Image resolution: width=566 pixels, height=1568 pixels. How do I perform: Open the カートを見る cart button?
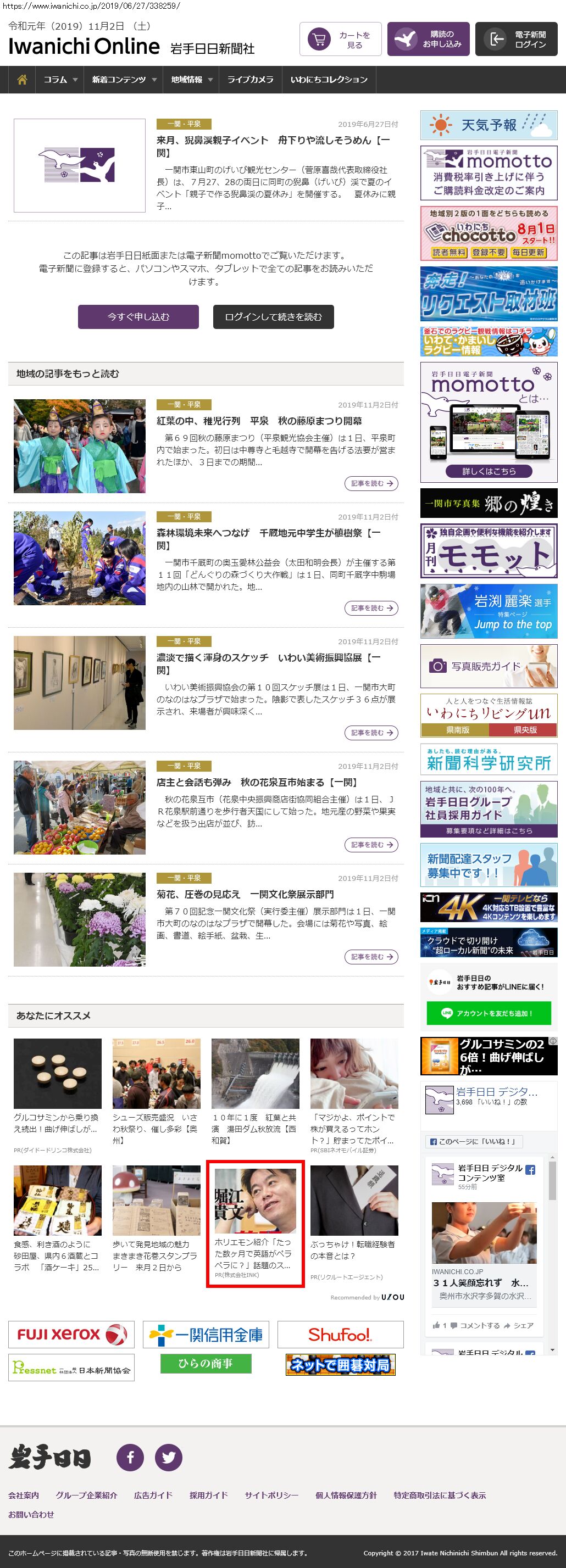pyautogui.click(x=340, y=40)
